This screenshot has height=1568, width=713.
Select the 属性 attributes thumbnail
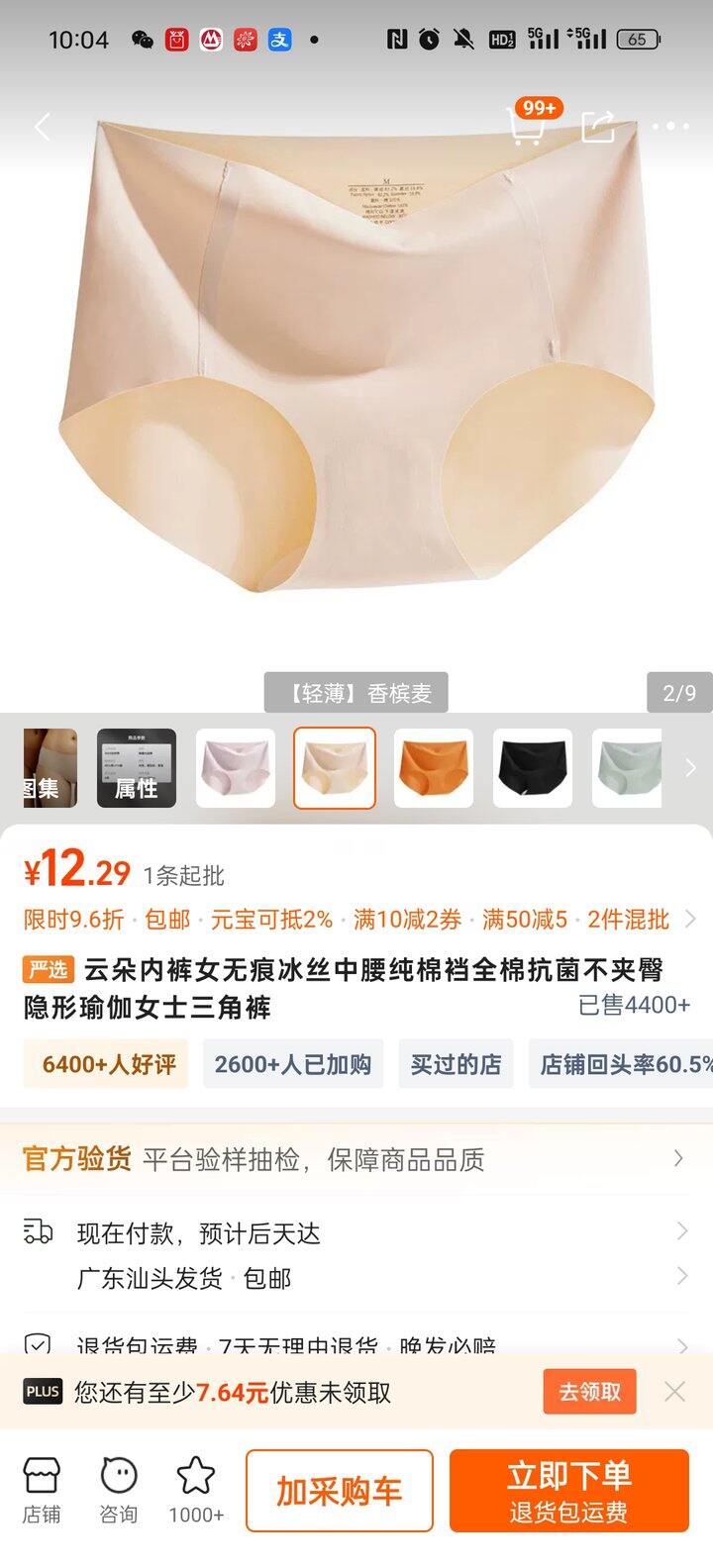click(137, 768)
